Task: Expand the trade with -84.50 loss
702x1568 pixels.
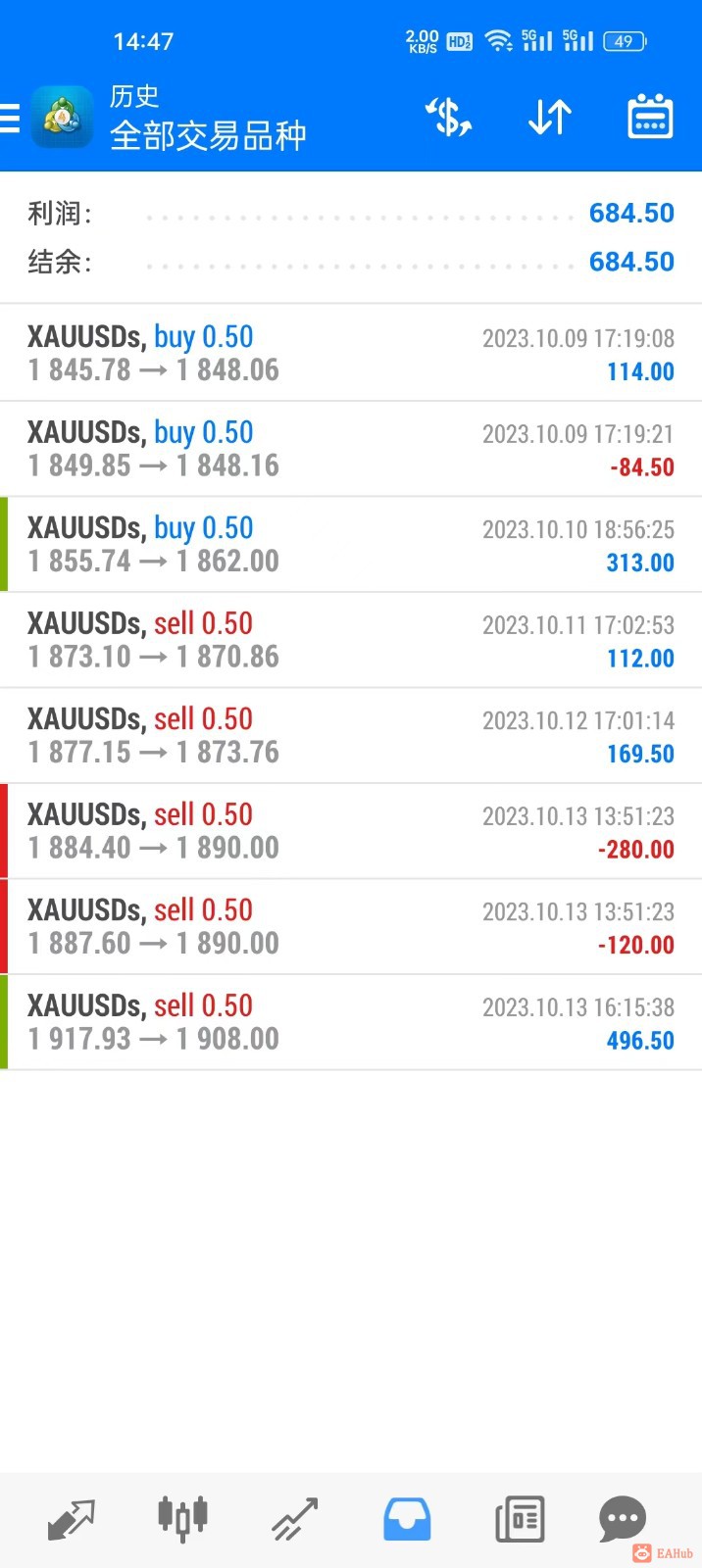Action: tap(351, 449)
